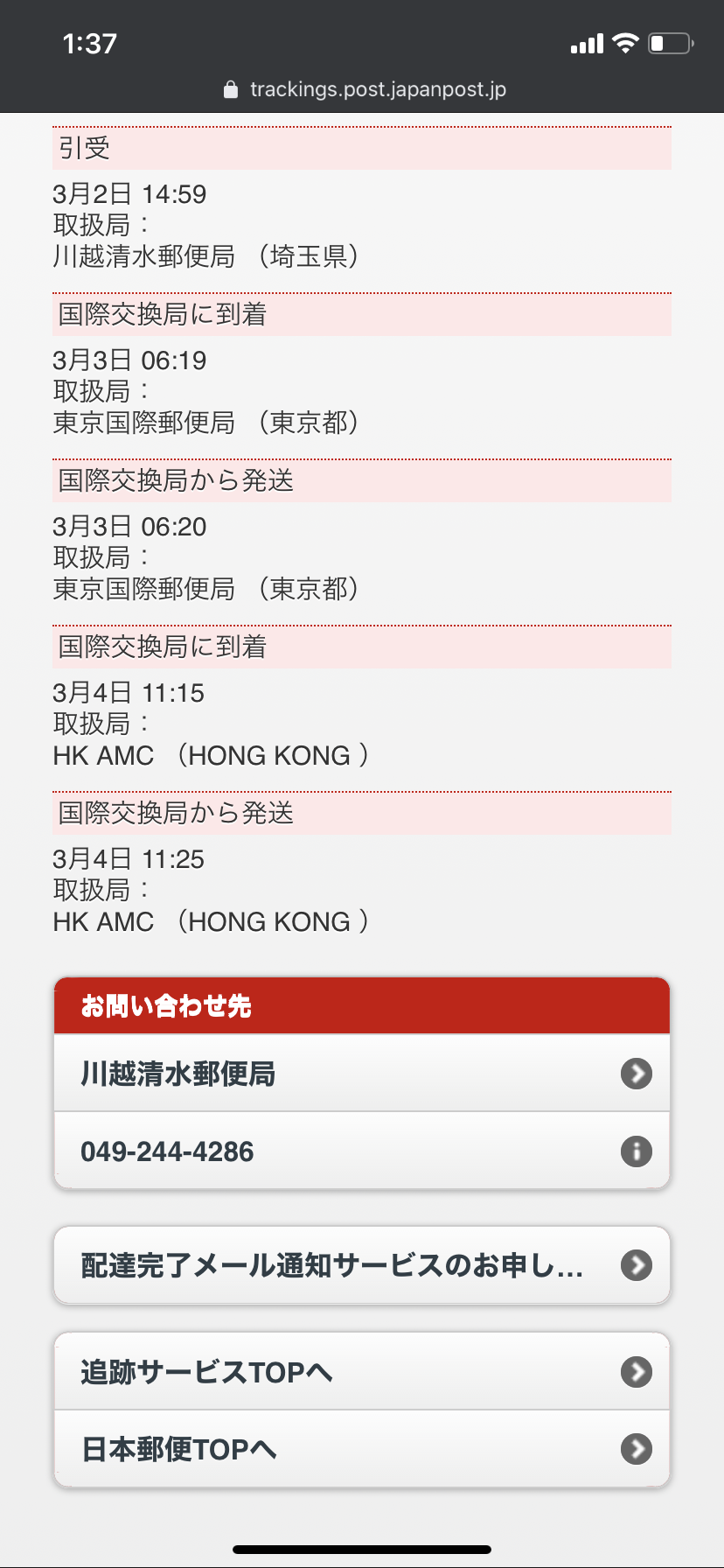Go to 日本郵便TOPへ
This screenshot has height=1568, width=724.
point(362,1449)
